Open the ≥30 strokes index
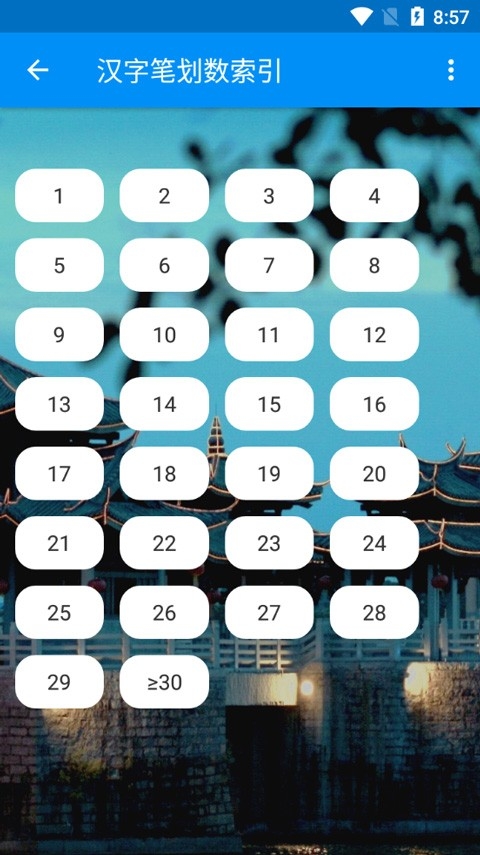This screenshot has height=855, width=480. point(164,682)
